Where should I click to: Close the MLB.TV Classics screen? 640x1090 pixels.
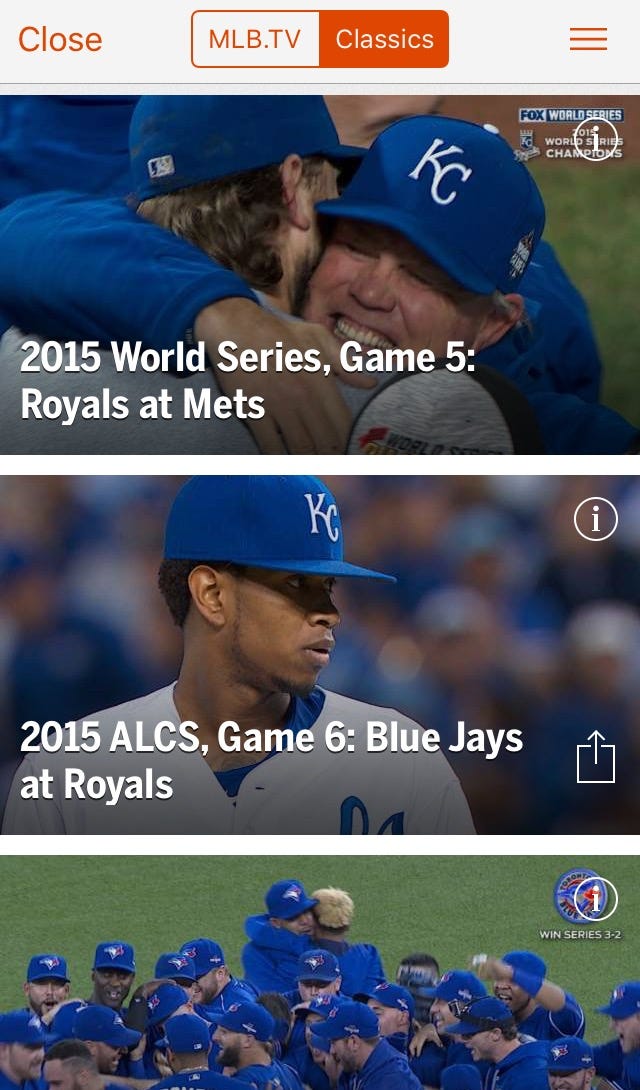point(60,39)
